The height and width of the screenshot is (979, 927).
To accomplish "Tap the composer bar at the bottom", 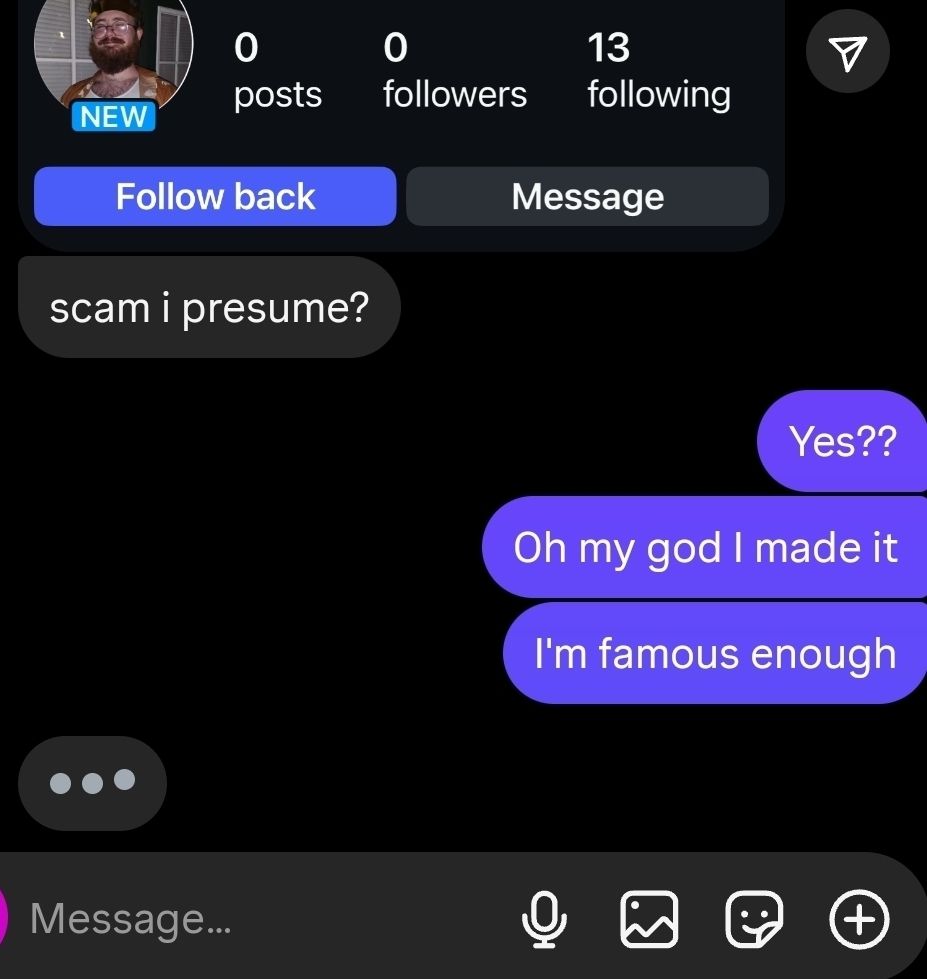I will pyautogui.click(x=463, y=917).
